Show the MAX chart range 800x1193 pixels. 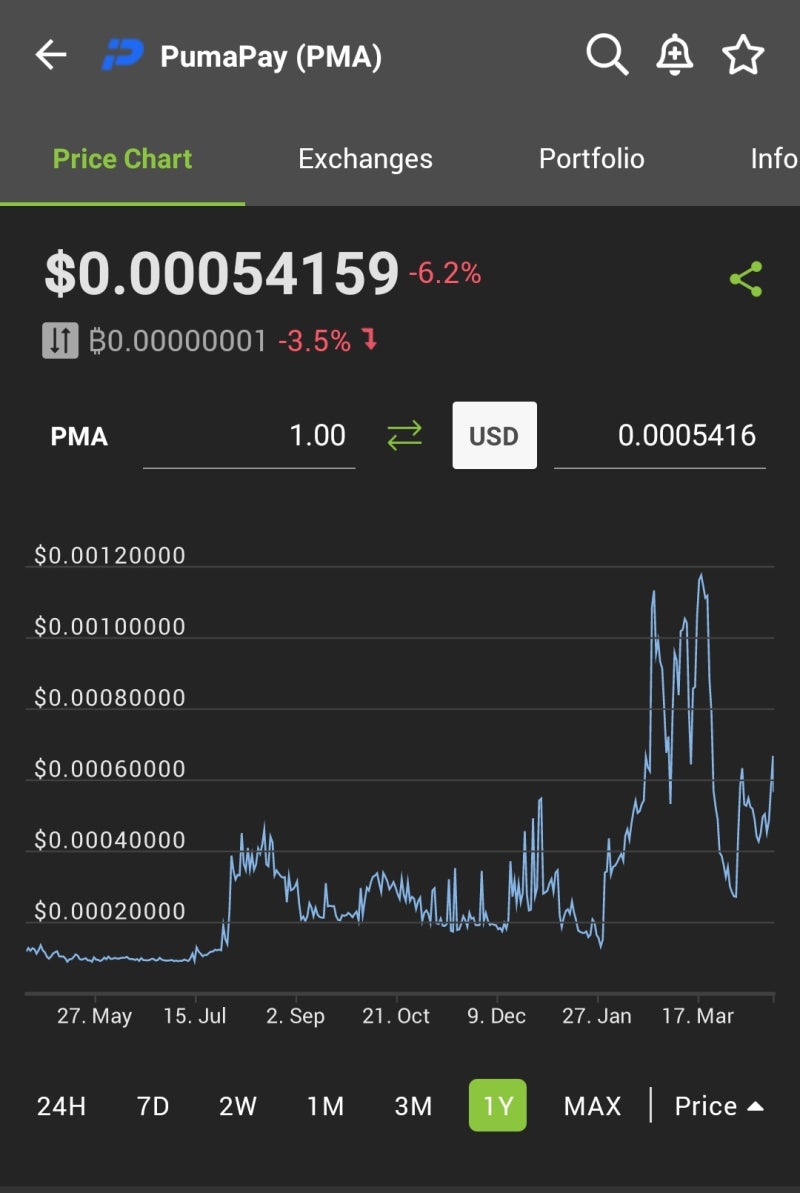pyautogui.click(x=592, y=1106)
